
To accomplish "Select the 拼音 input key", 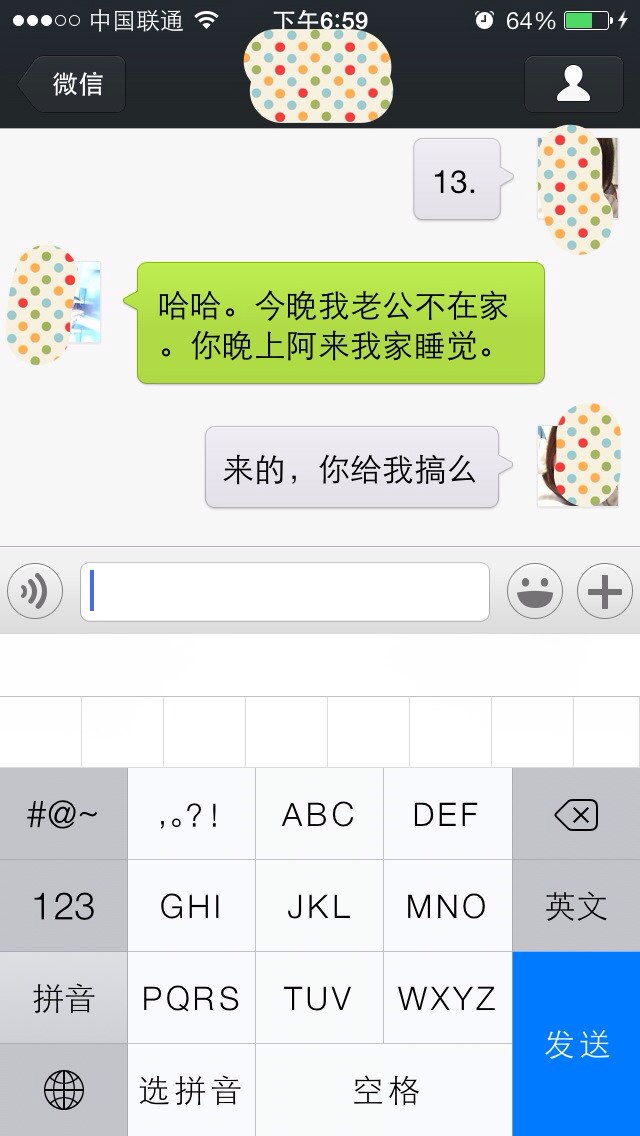I will (x=63, y=998).
